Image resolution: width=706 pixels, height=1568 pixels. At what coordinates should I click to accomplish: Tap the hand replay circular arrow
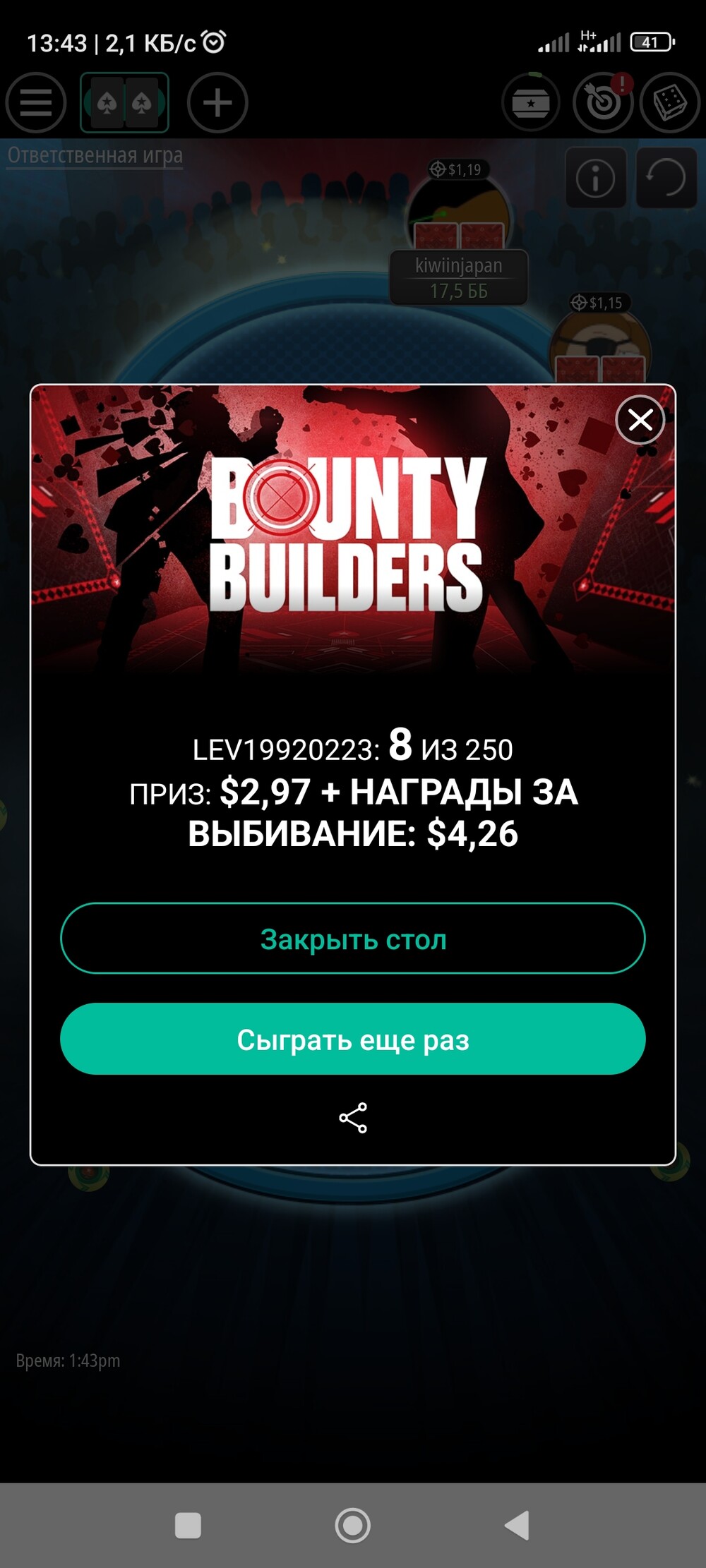[x=666, y=177]
